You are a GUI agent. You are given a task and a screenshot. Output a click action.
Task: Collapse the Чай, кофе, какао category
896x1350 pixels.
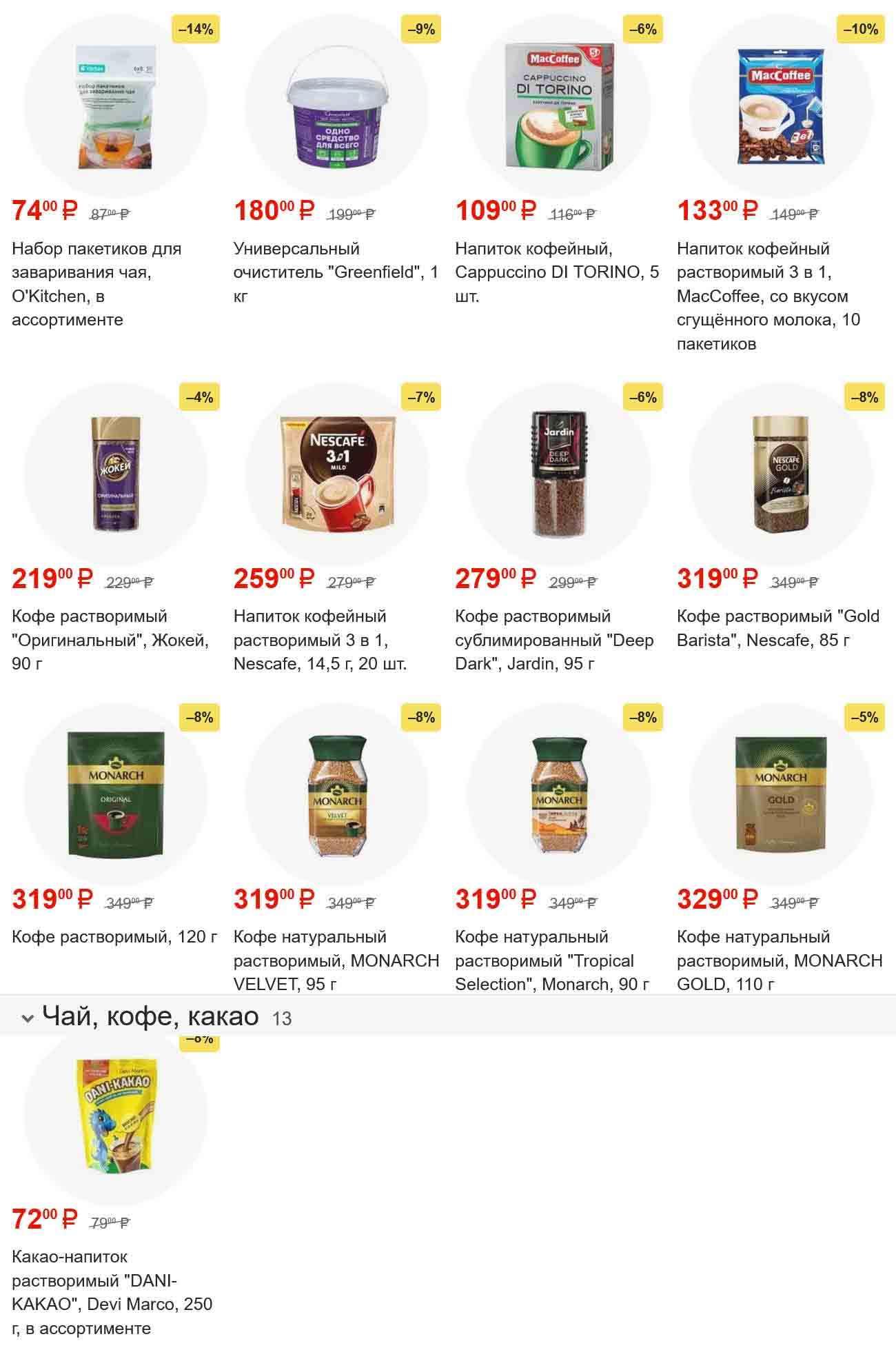28,1018
